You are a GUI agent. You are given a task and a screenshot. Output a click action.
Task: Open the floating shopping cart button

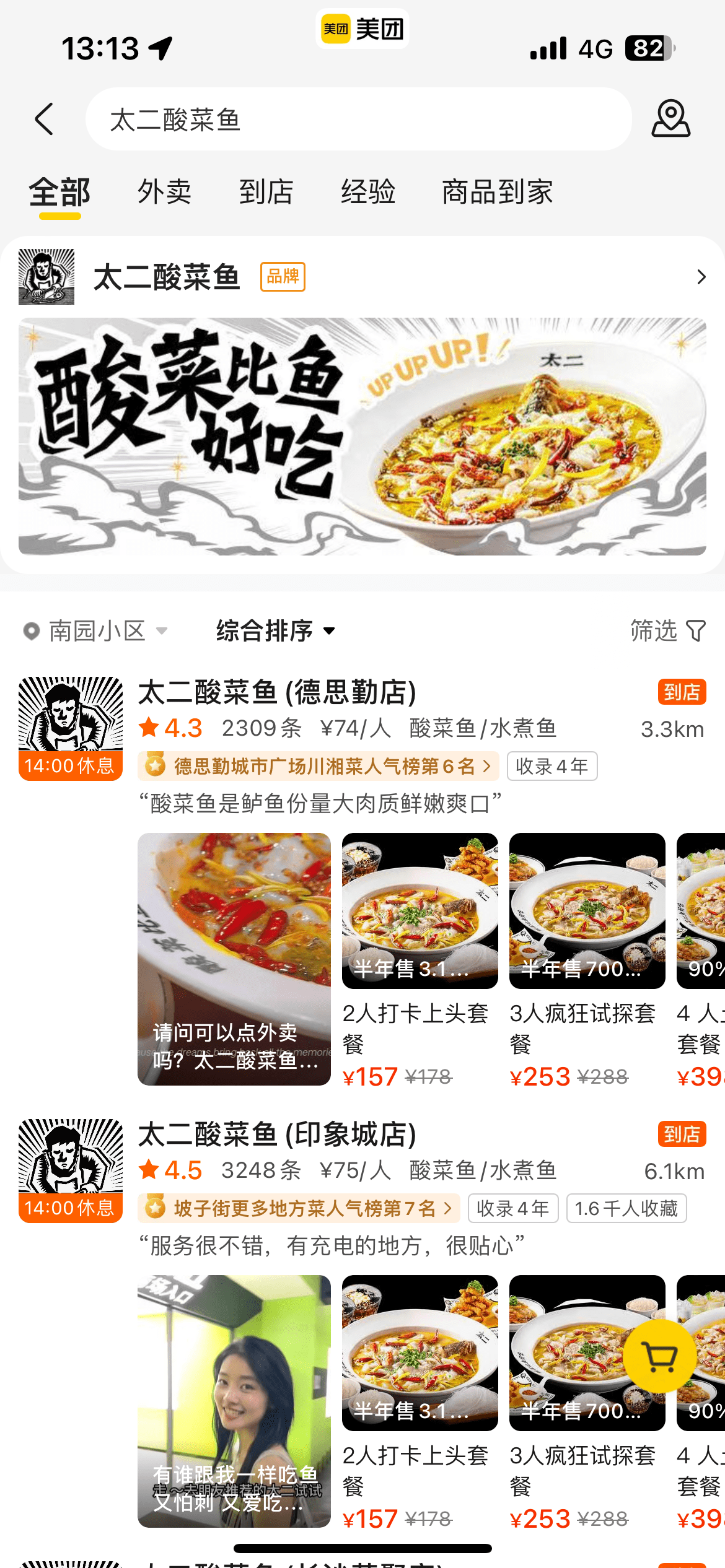point(659,1356)
